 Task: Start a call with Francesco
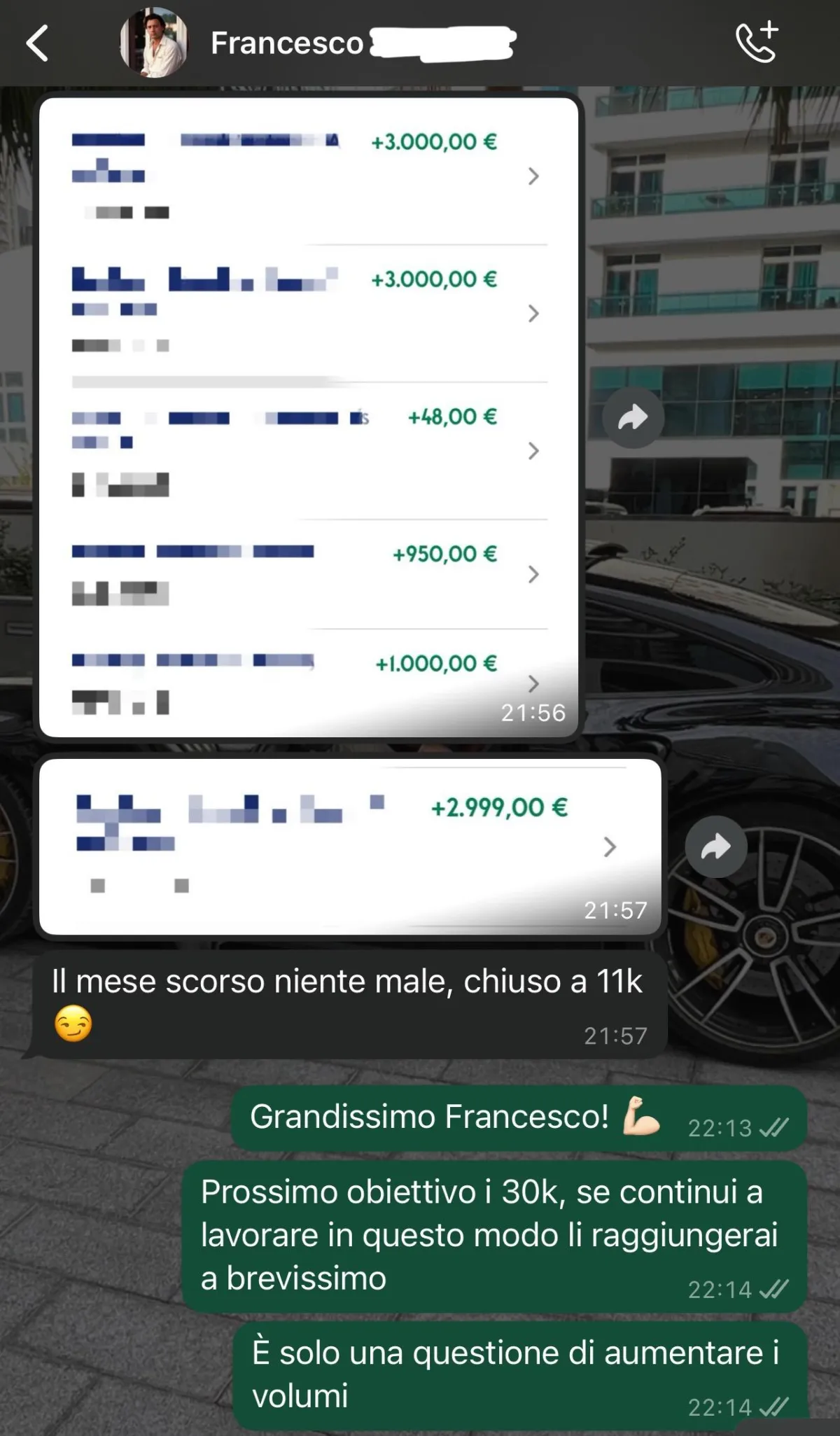(x=757, y=42)
